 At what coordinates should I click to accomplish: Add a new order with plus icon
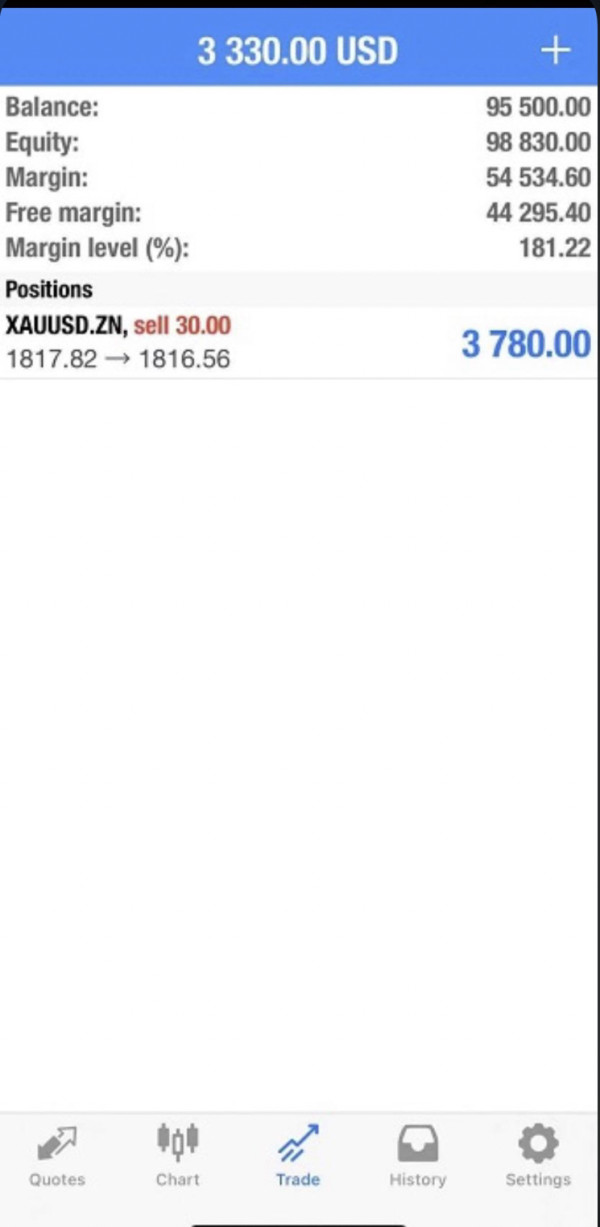(x=555, y=50)
